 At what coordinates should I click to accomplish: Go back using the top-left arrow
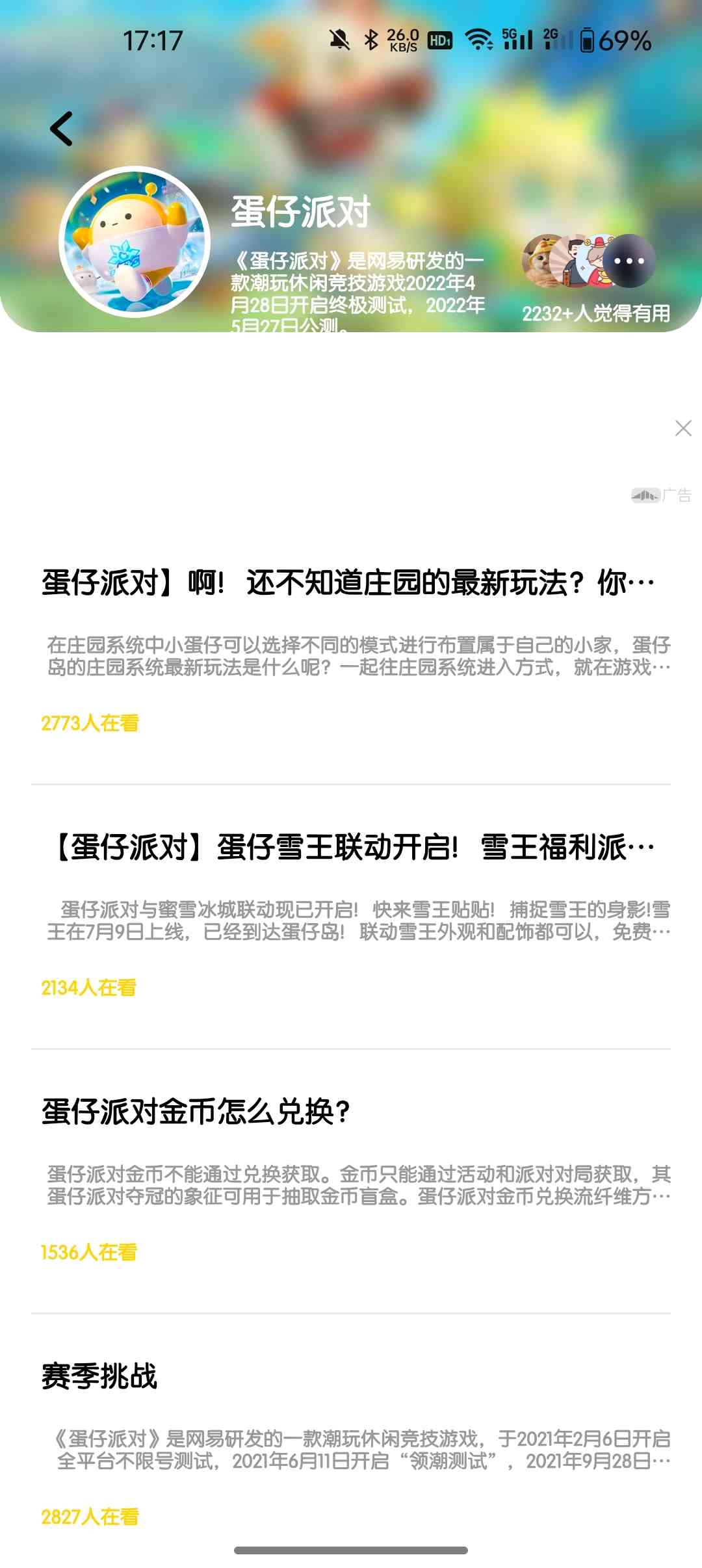(x=62, y=129)
